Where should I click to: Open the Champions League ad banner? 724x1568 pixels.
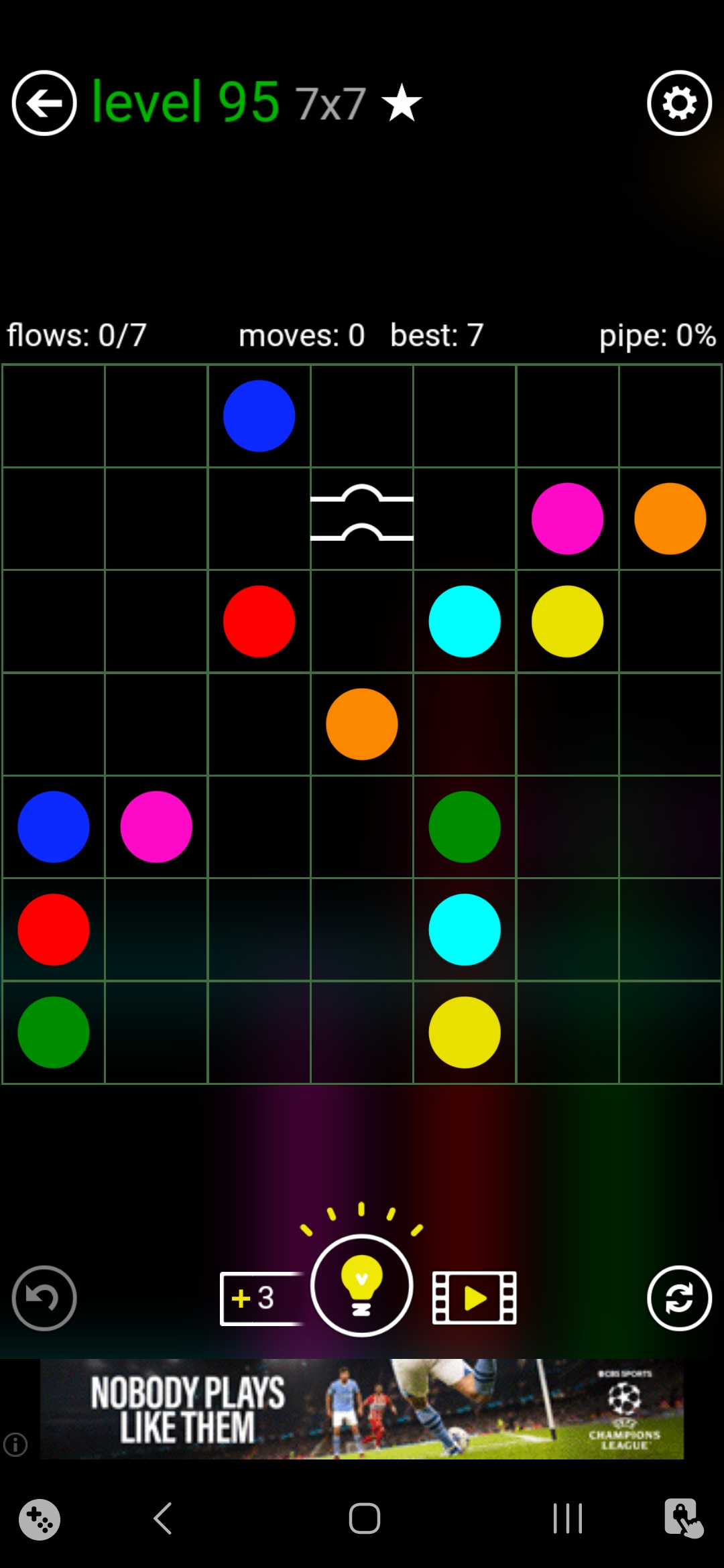pos(362,1409)
